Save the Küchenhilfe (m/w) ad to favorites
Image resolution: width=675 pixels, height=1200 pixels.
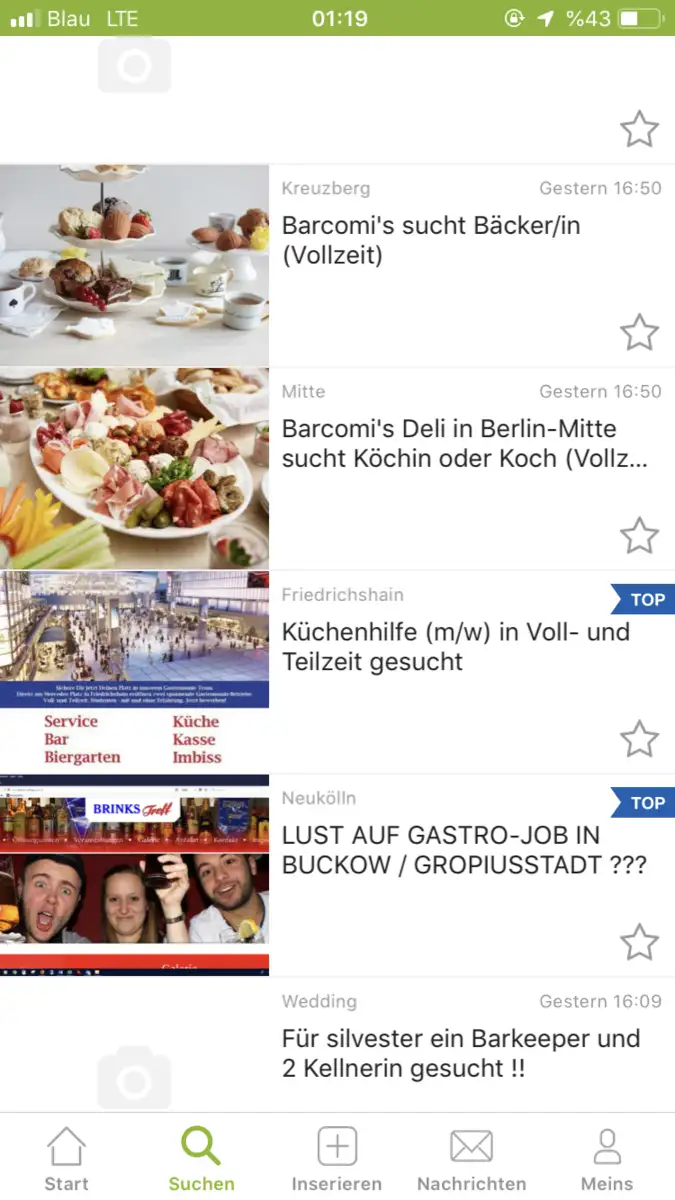[639, 739]
